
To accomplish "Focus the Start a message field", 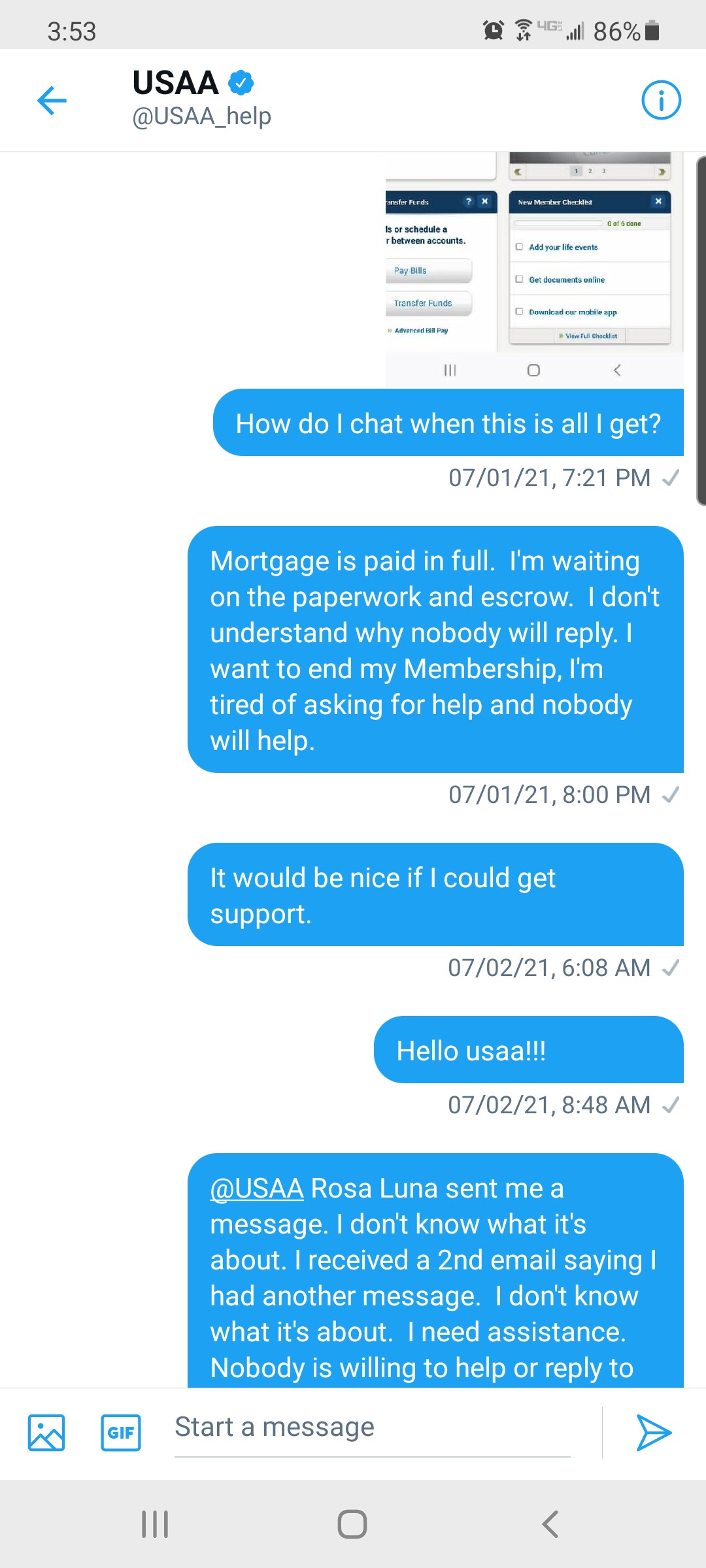I will point(371,1428).
